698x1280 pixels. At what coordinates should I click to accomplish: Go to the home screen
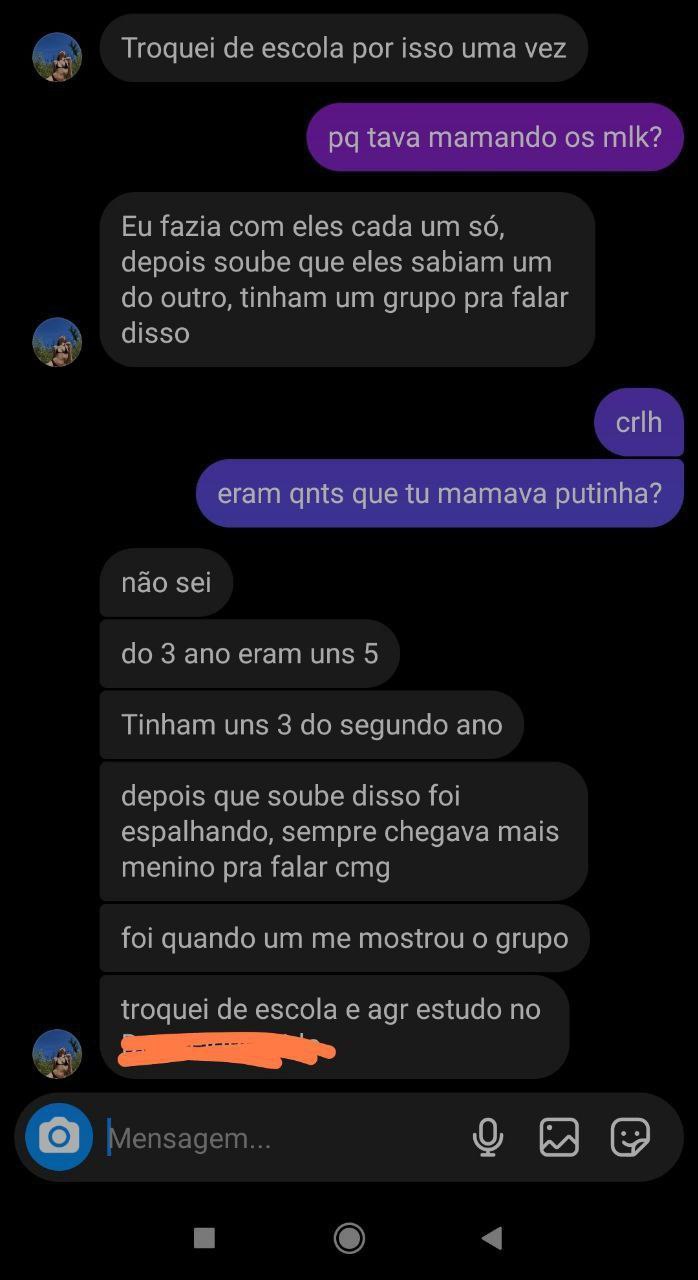[x=349, y=1238]
